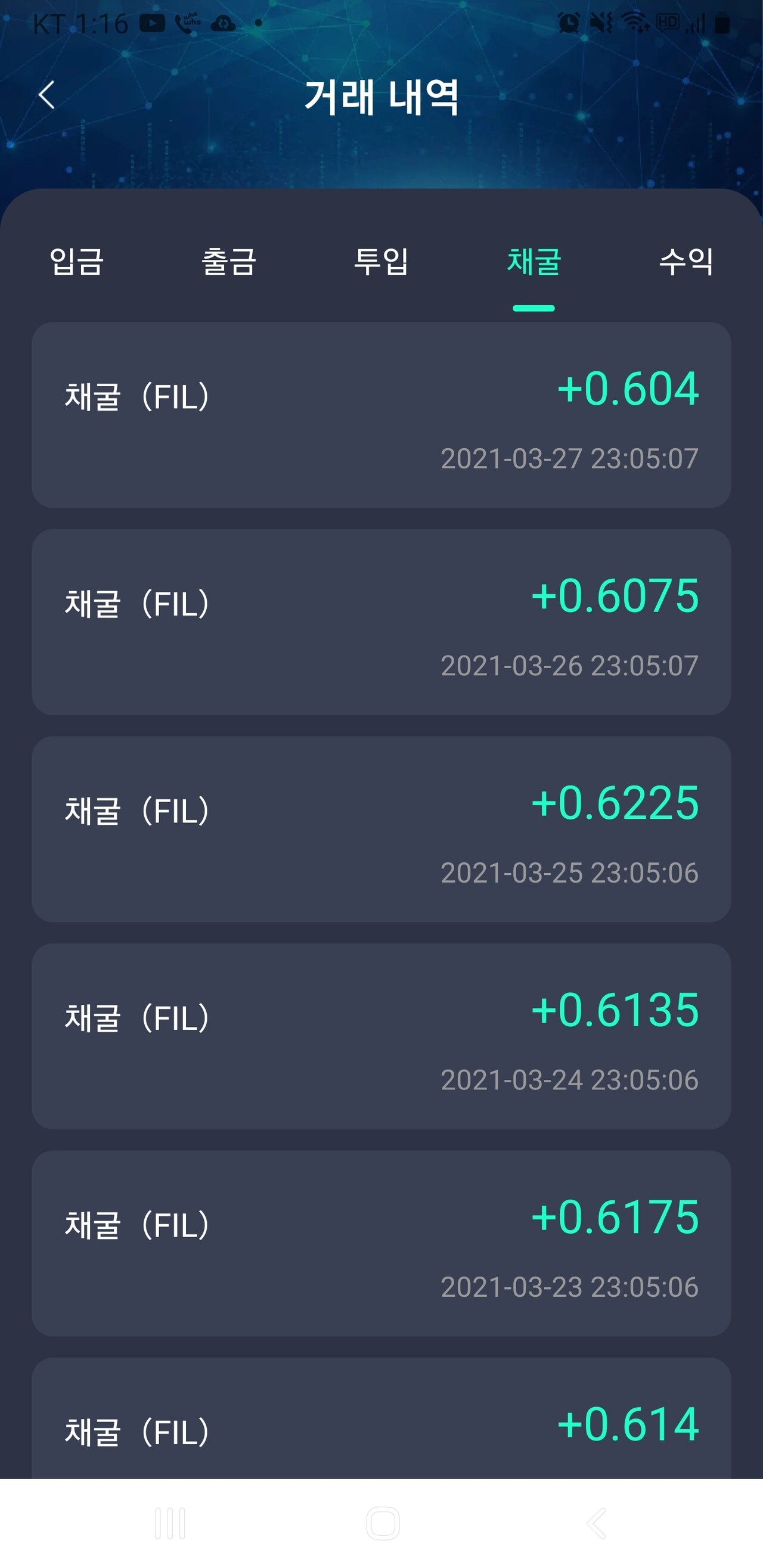Tap the vibrate mode indicator icon
Viewport: 763px width, 1568px height.
(601, 23)
